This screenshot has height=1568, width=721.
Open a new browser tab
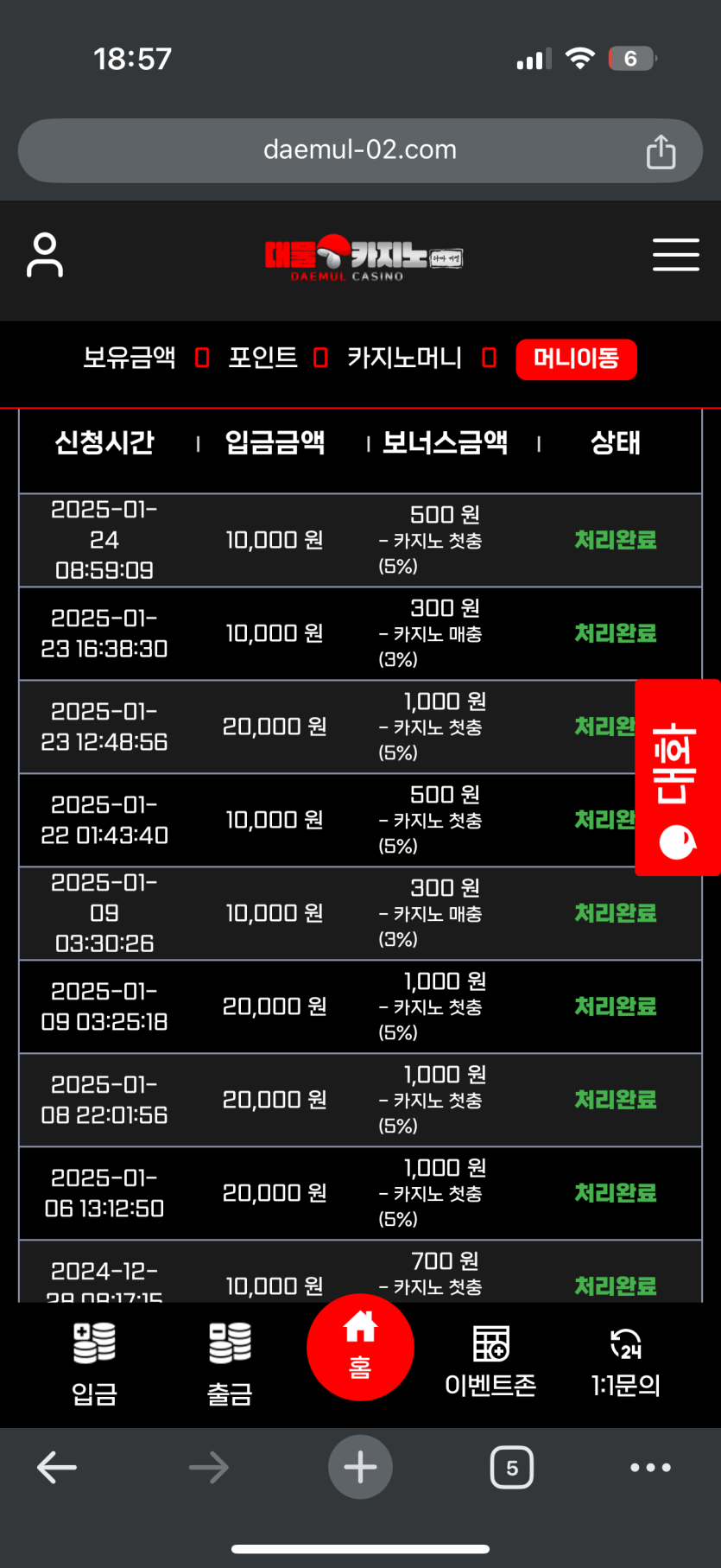coord(360,1467)
